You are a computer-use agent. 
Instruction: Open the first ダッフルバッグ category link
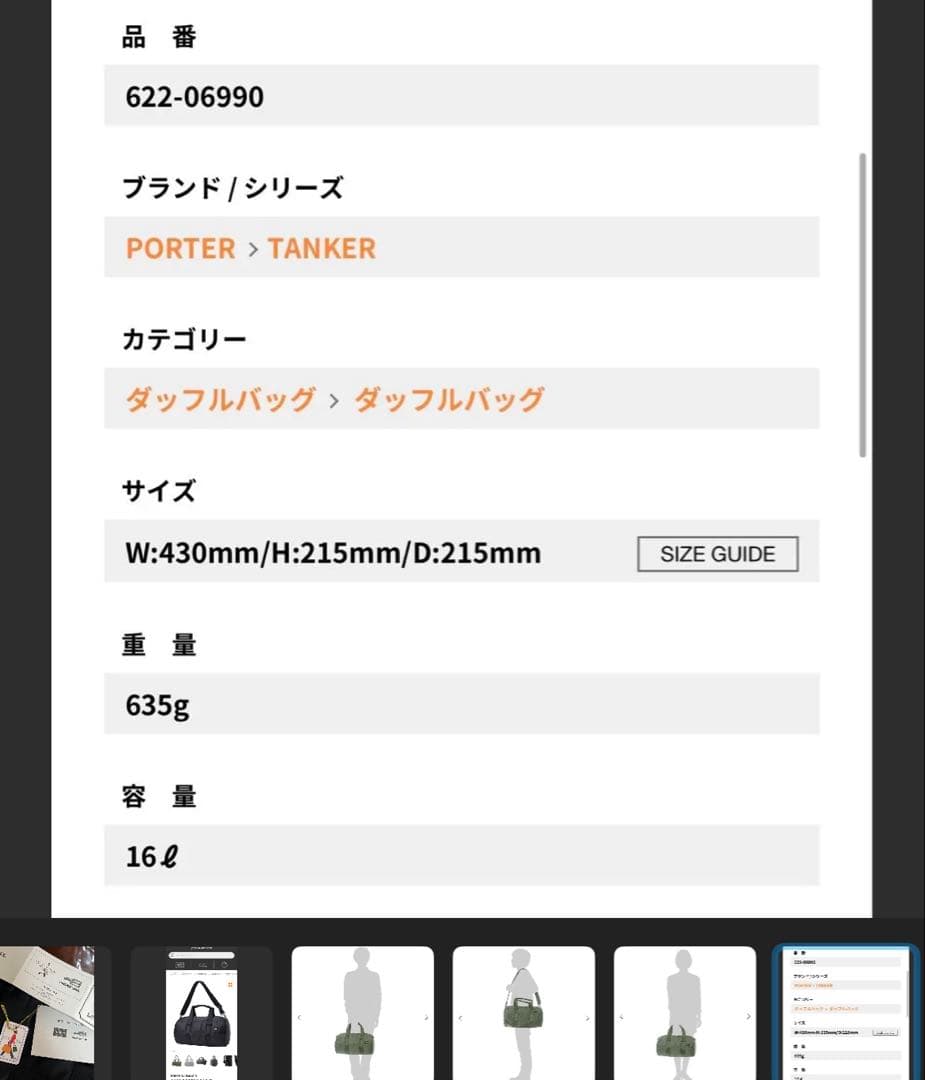[218, 398]
